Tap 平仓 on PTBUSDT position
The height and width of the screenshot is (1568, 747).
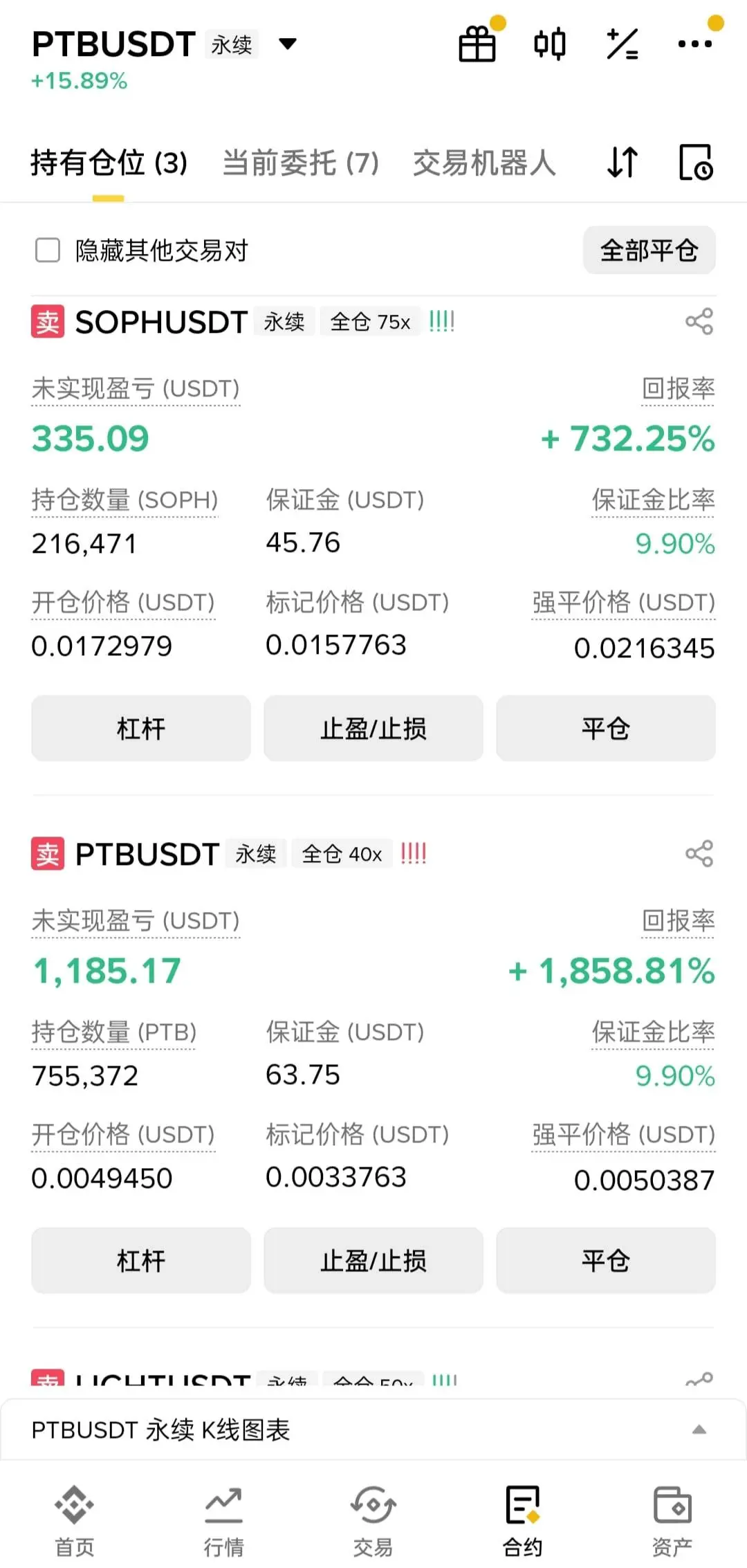point(606,1261)
